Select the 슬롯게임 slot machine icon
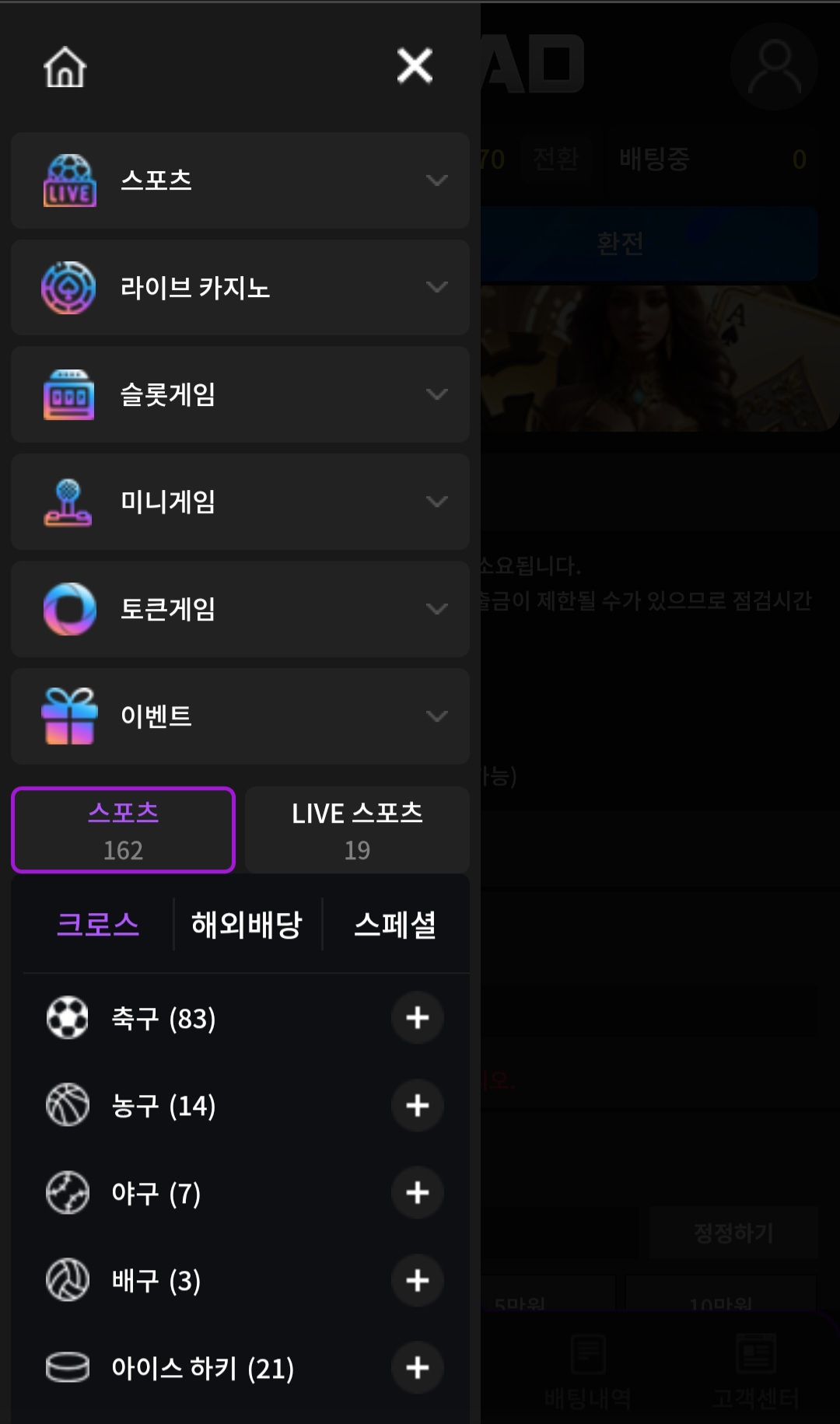This screenshot has width=840, height=1424. point(69,394)
